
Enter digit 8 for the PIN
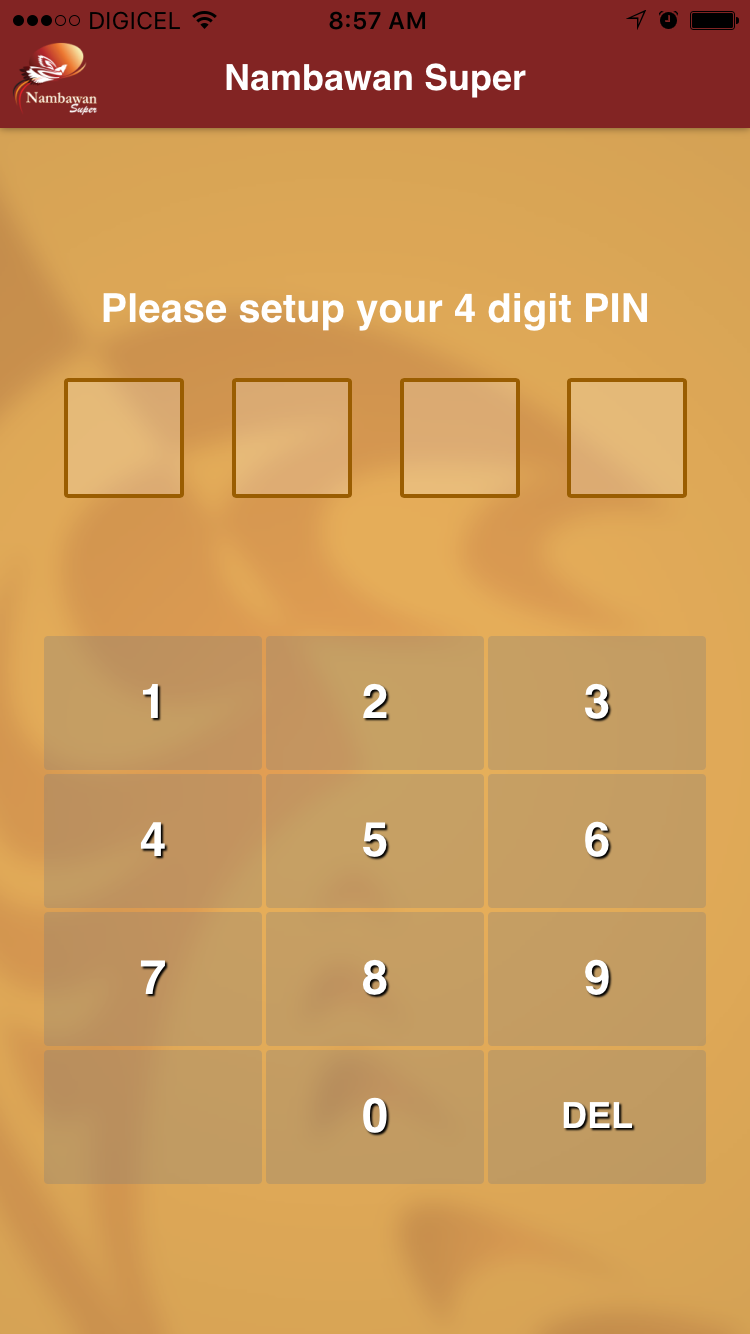click(375, 979)
